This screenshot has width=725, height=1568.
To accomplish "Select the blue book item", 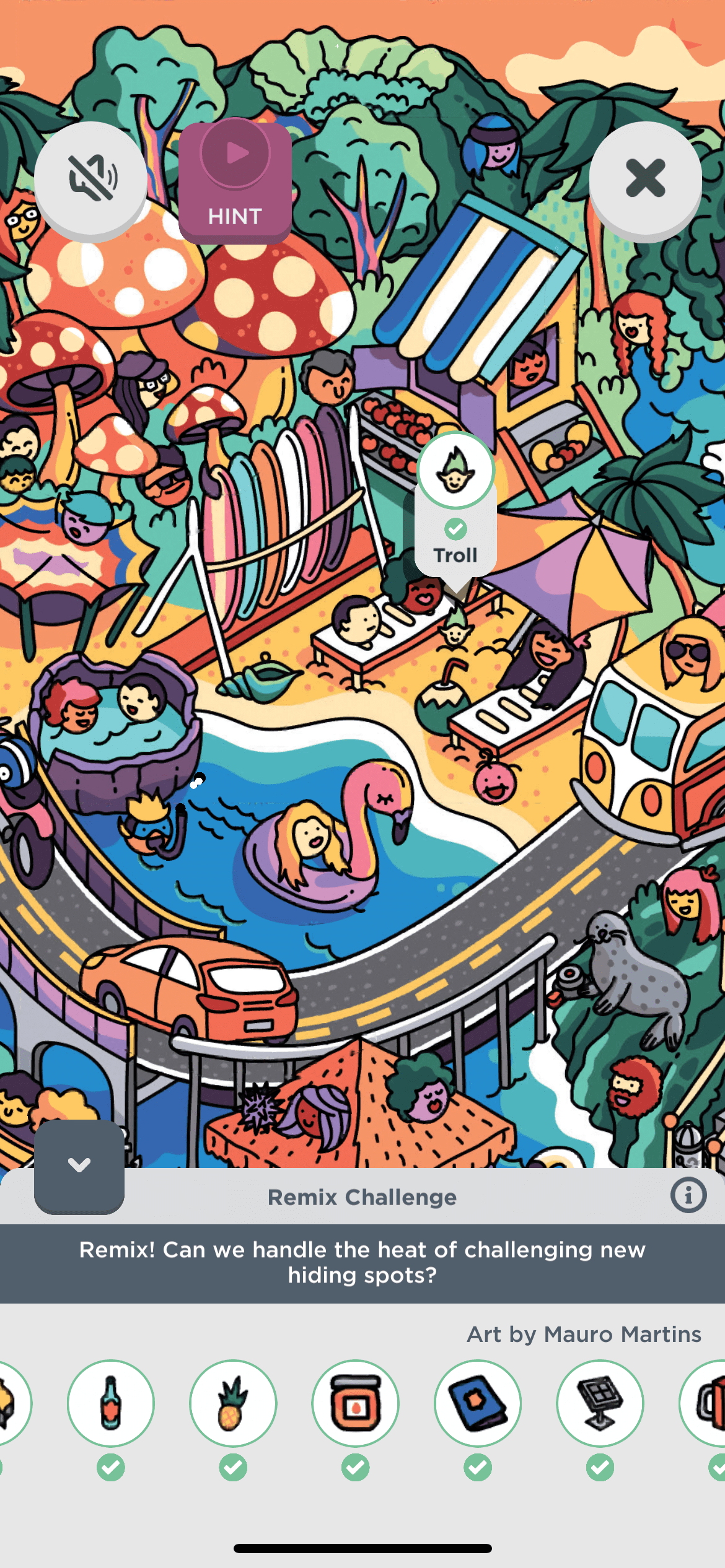I will (x=478, y=1403).
